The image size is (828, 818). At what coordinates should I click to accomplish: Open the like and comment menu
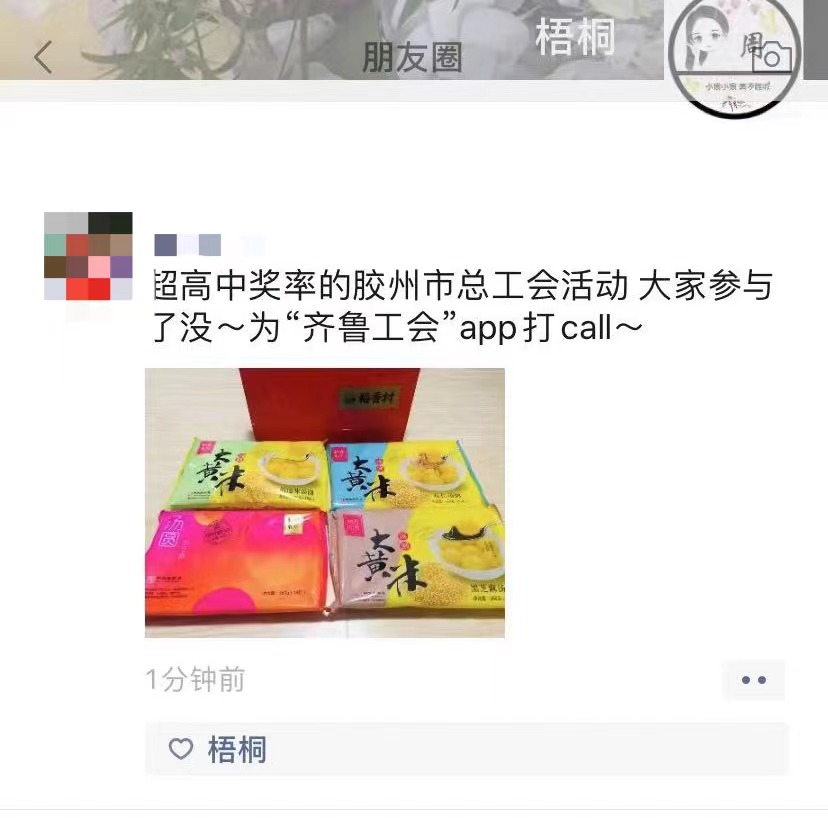pos(753,680)
